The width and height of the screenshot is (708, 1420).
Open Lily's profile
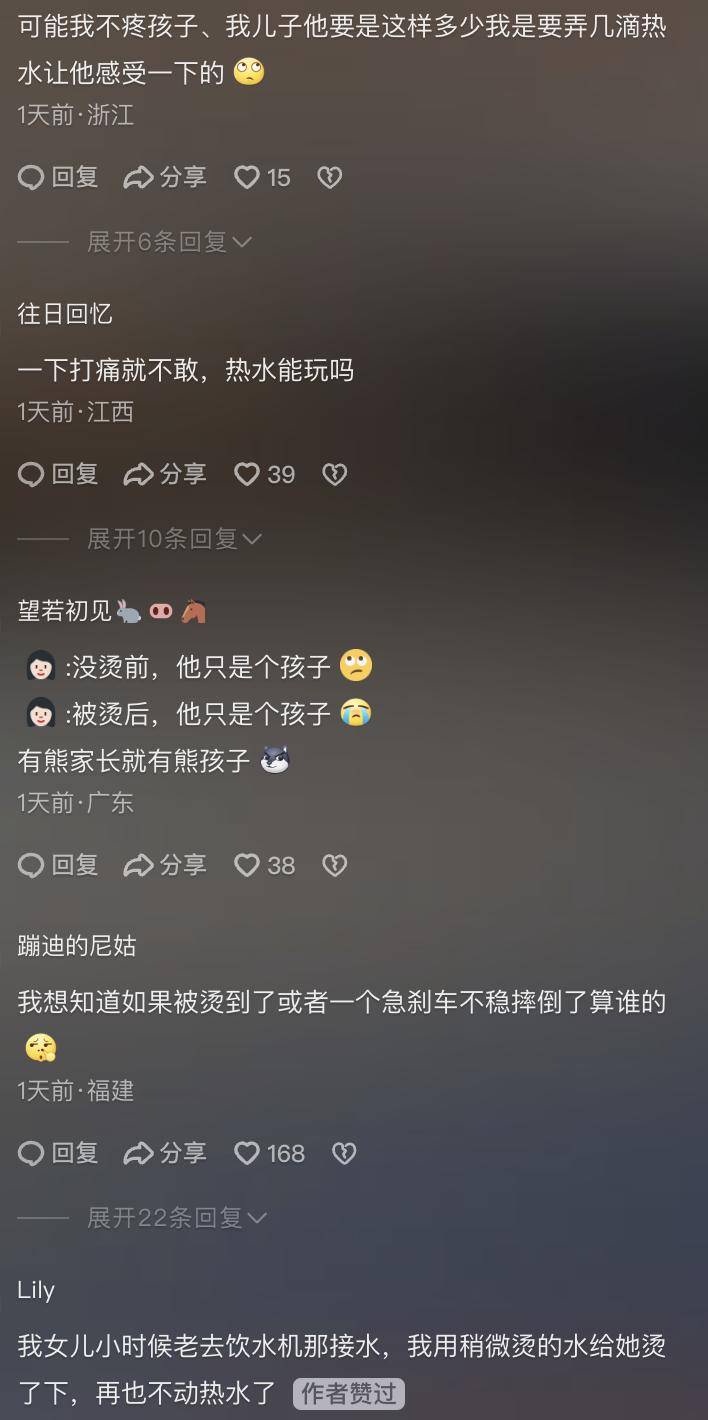tap(36, 1290)
